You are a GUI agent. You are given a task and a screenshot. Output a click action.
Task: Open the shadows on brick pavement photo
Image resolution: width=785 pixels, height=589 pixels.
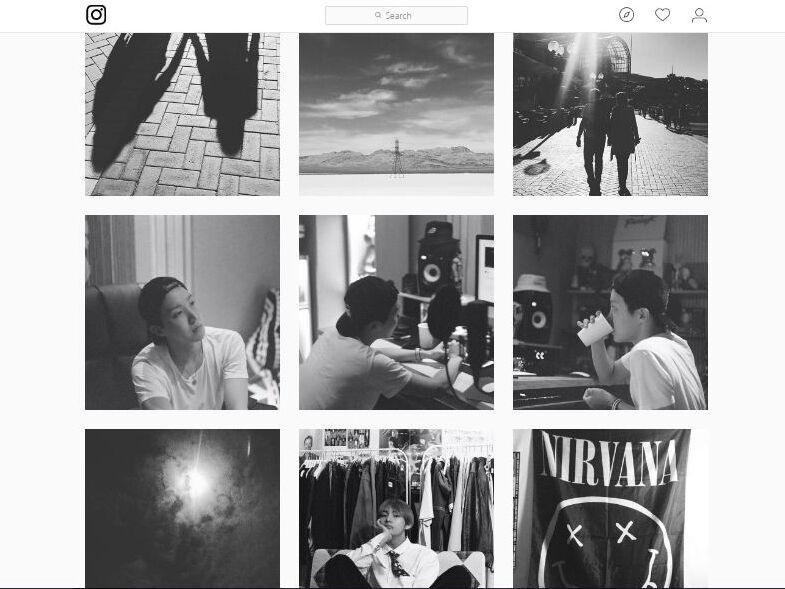click(x=182, y=114)
